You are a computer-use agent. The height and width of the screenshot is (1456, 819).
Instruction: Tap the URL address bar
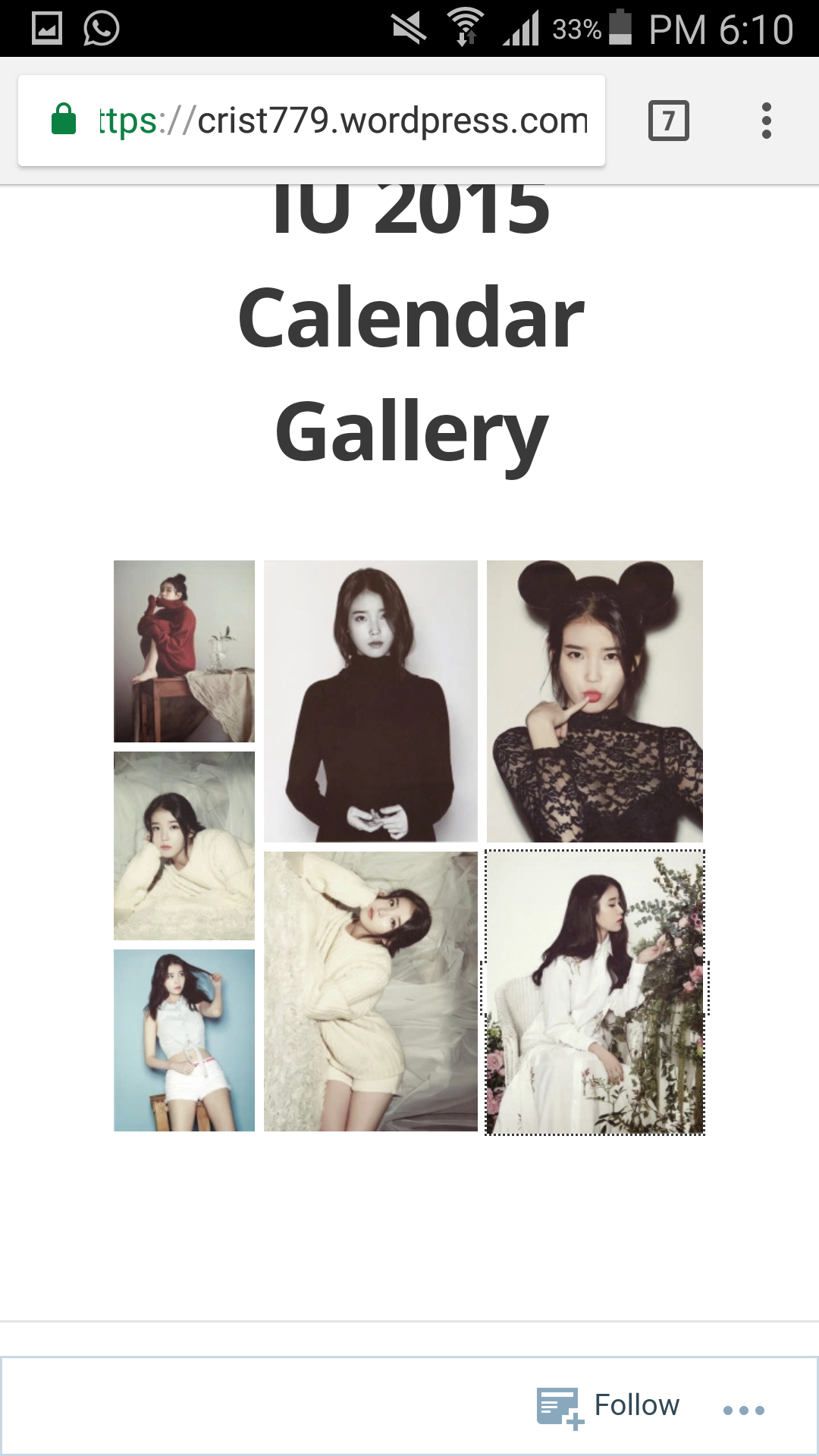coord(341,121)
